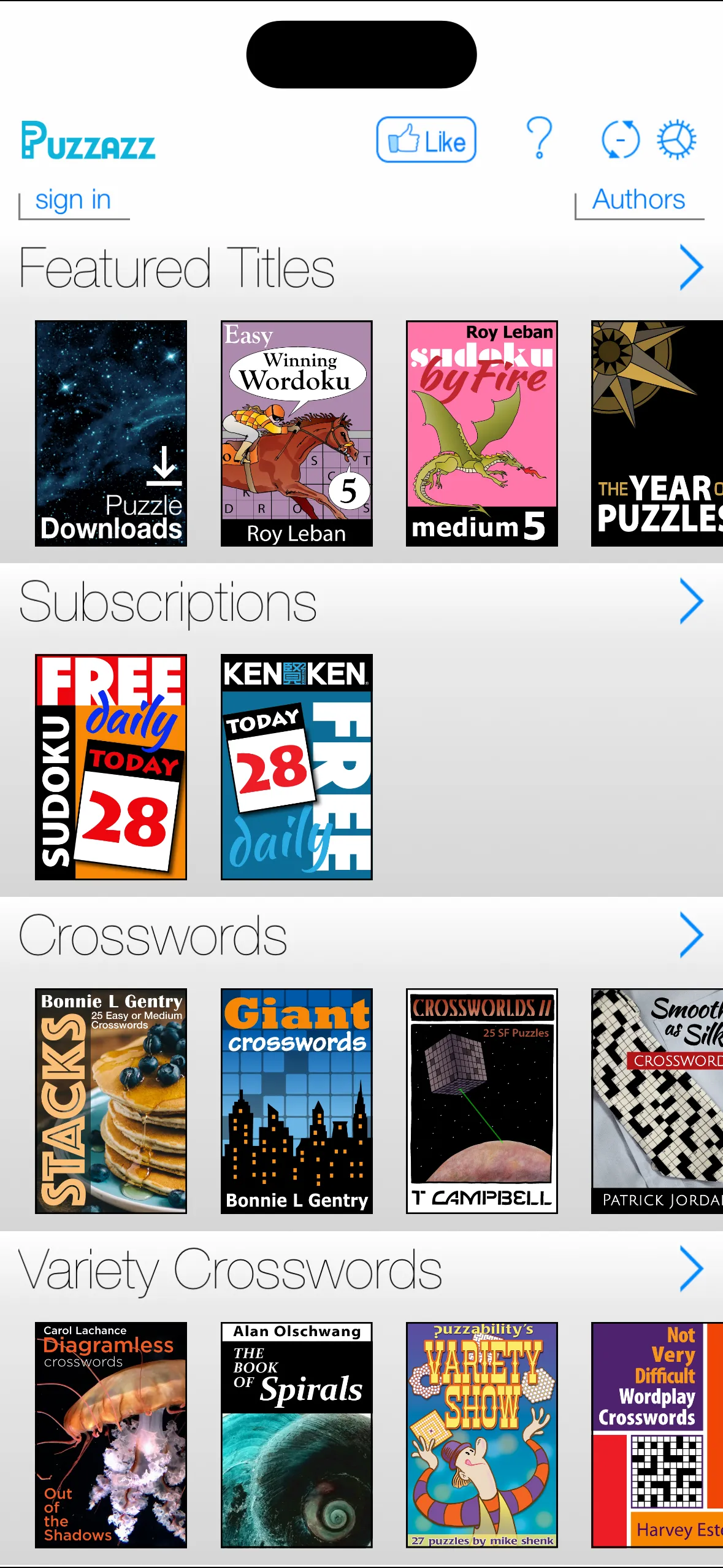Image resolution: width=723 pixels, height=1568 pixels.
Task: Open the settings gear
Action: 676,140
